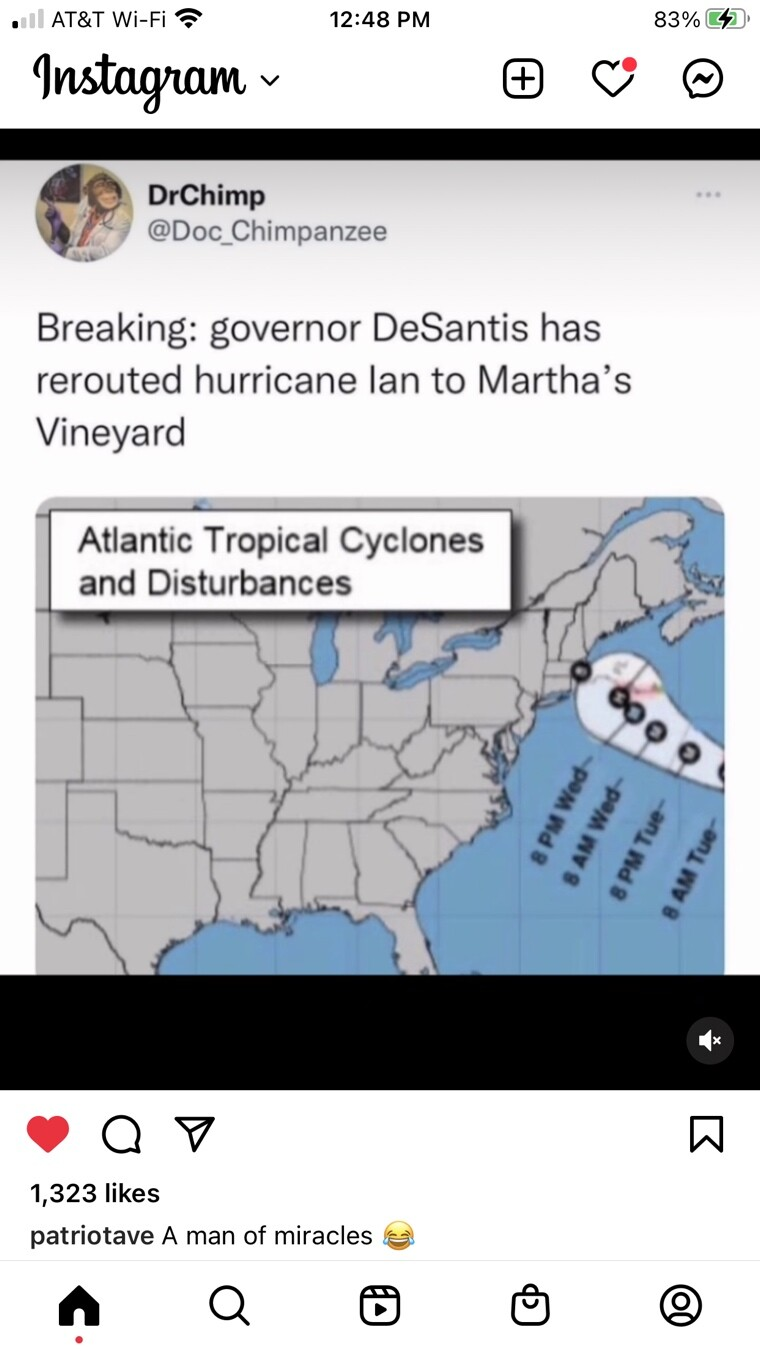
Task: Share the post via paper plane icon
Action: pos(195,1134)
